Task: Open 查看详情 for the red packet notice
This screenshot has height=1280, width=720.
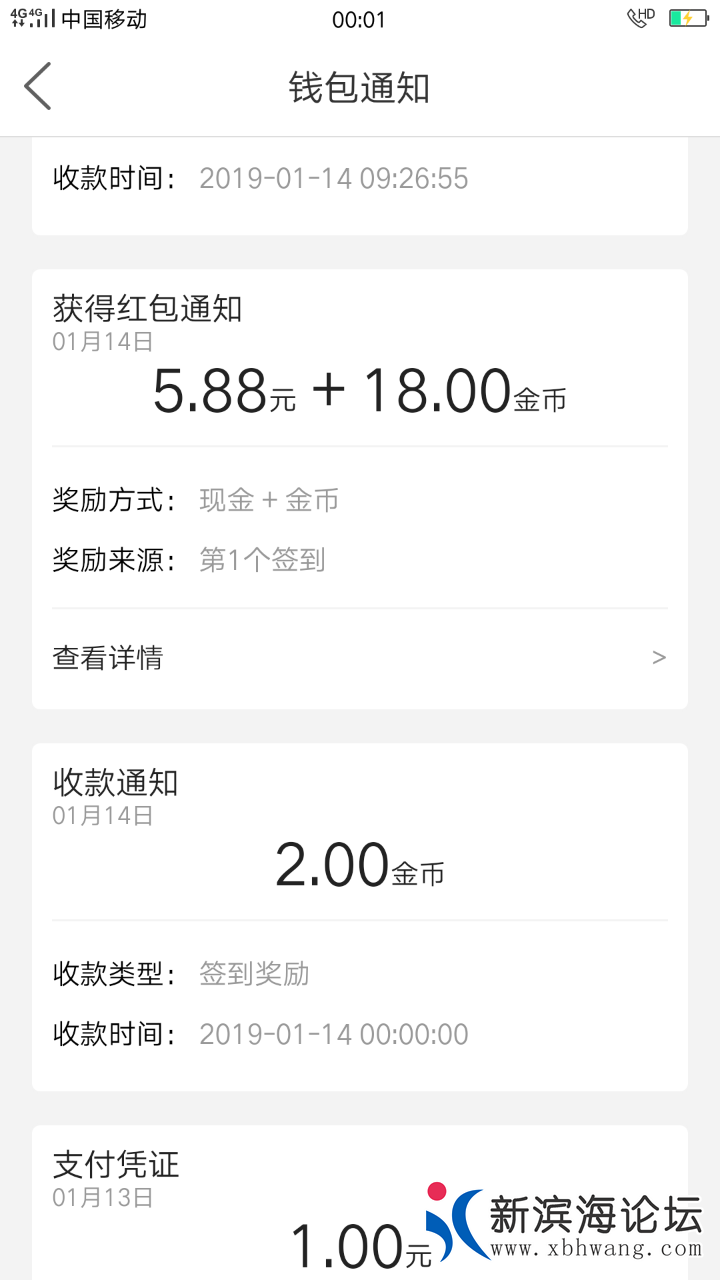Action: coord(359,658)
